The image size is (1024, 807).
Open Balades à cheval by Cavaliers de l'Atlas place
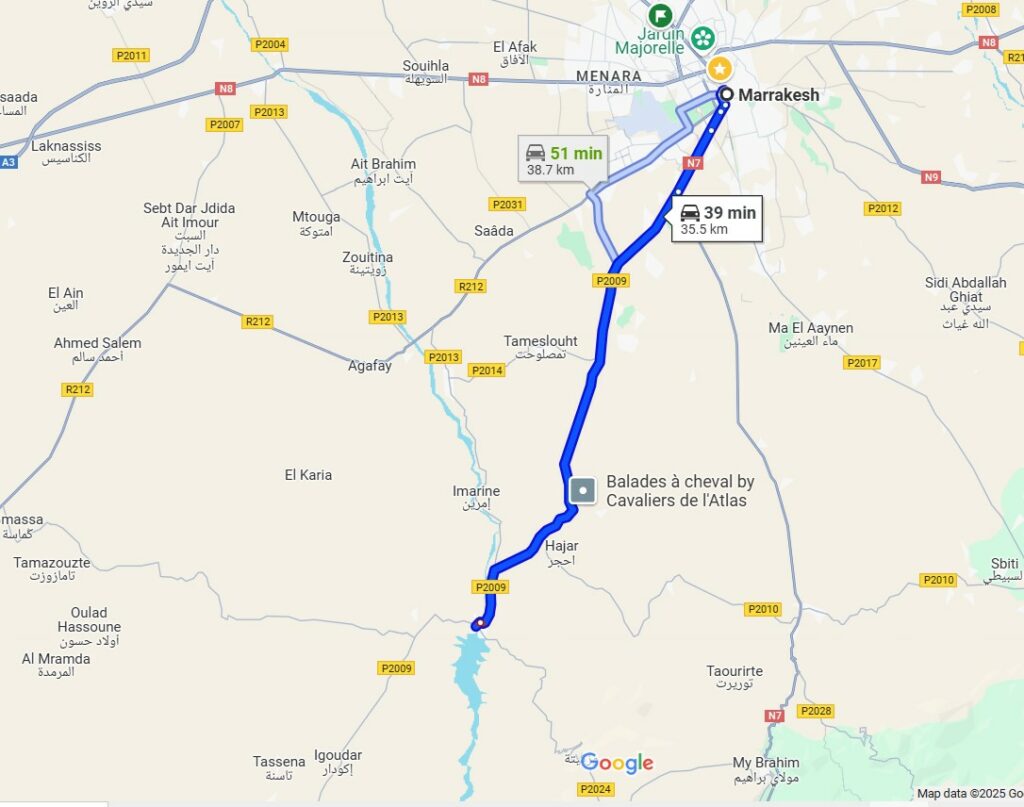[582, 491]
